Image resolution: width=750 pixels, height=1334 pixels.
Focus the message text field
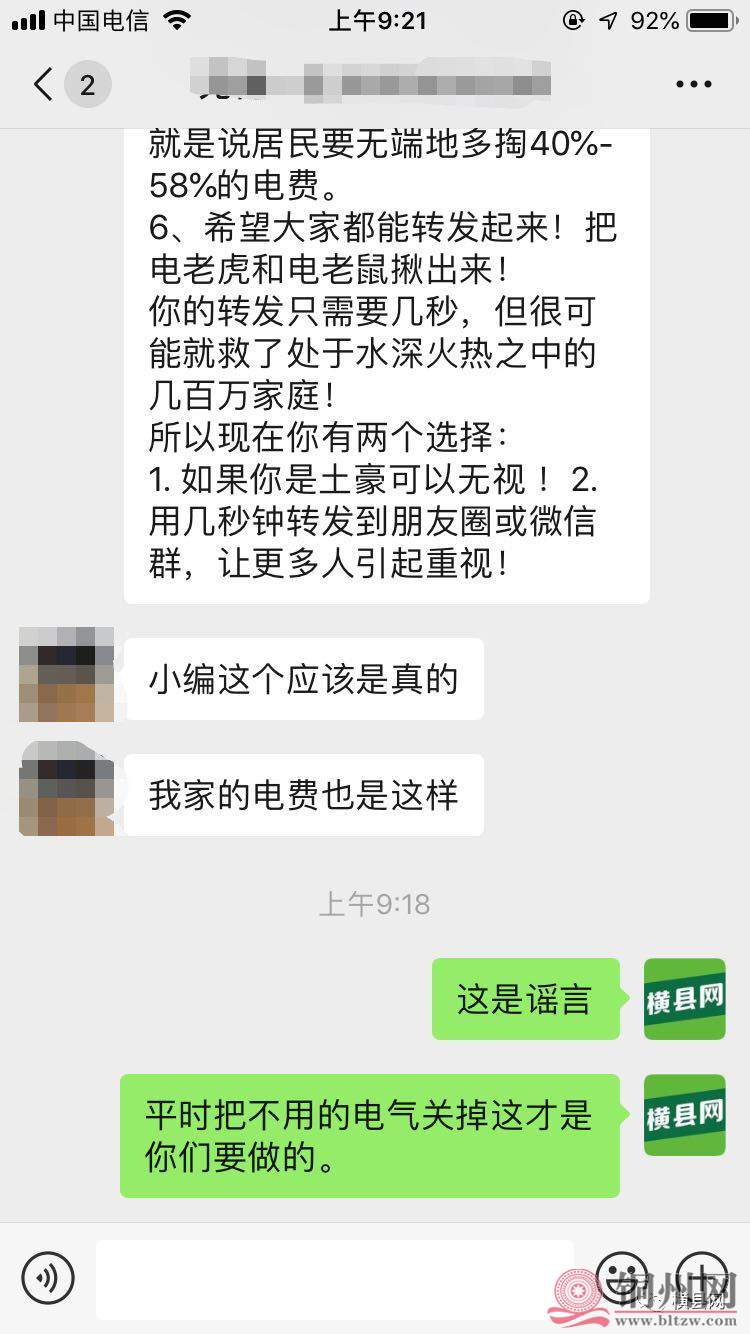tap(335, 1277)
